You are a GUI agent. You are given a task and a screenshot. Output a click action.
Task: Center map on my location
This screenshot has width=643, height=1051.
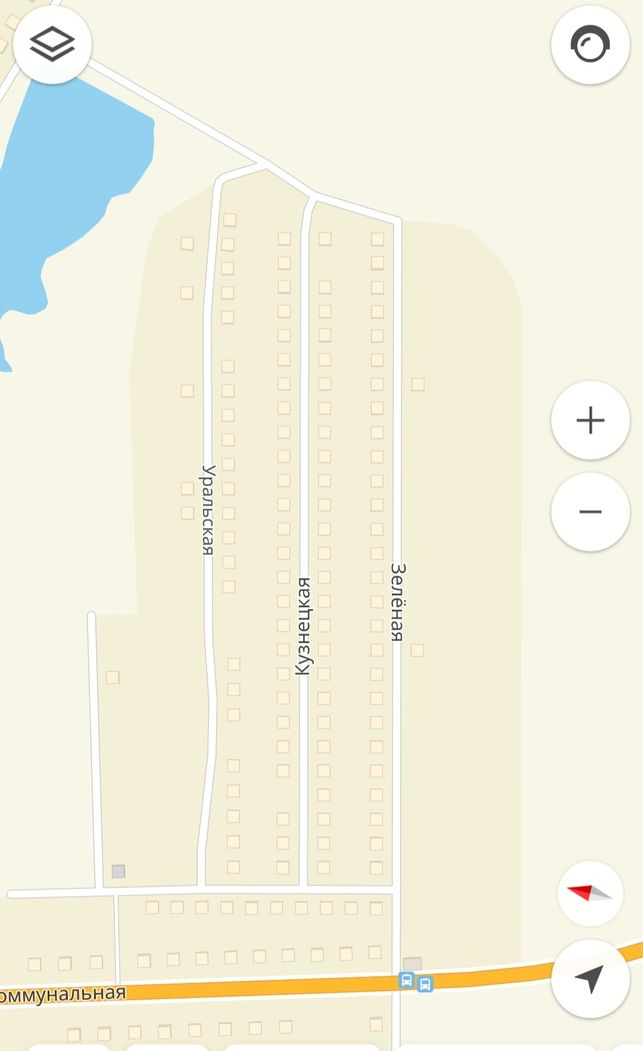click(590, 979)
